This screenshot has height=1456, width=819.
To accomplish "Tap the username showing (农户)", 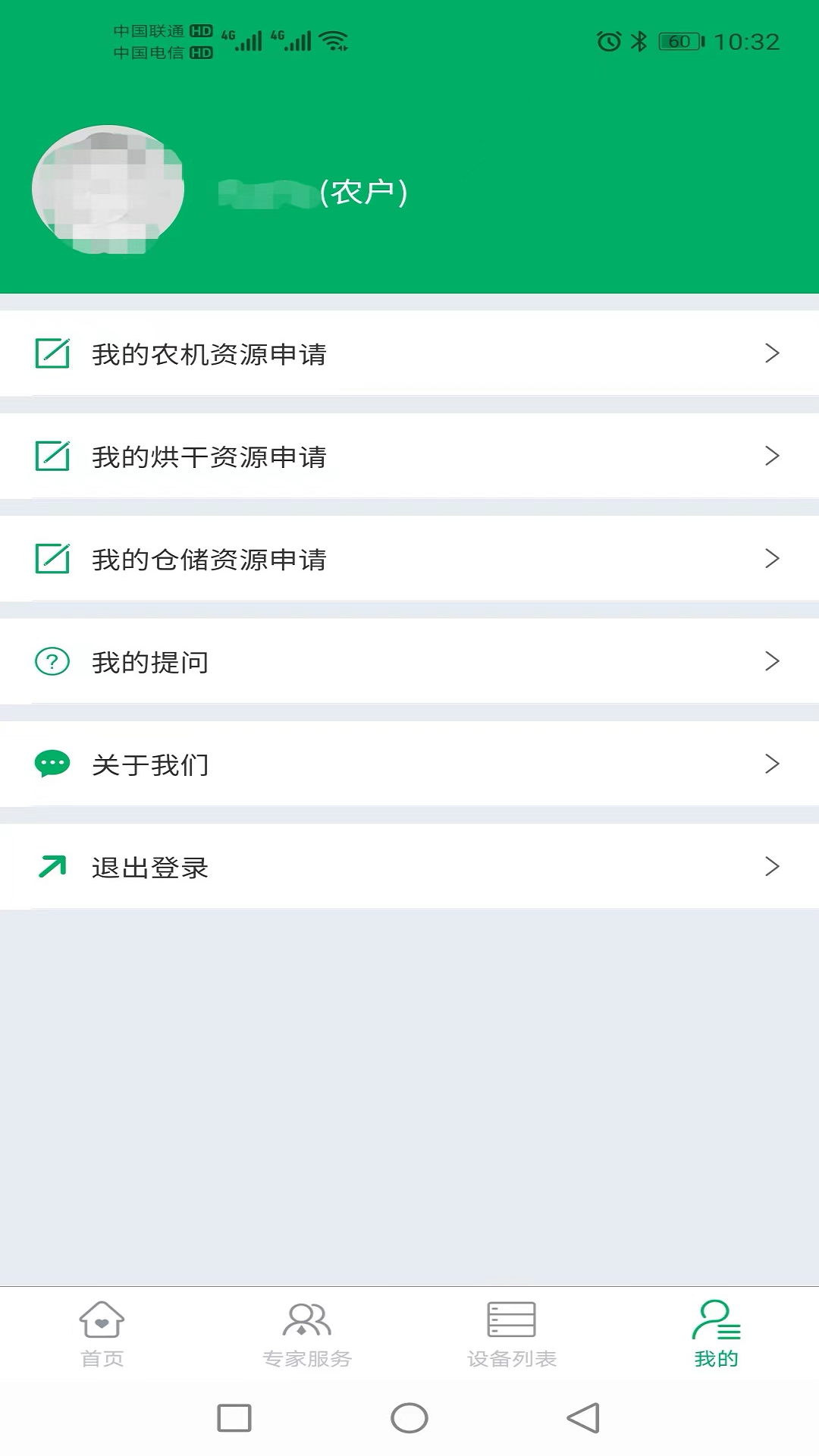I will [x=311, y=192].
